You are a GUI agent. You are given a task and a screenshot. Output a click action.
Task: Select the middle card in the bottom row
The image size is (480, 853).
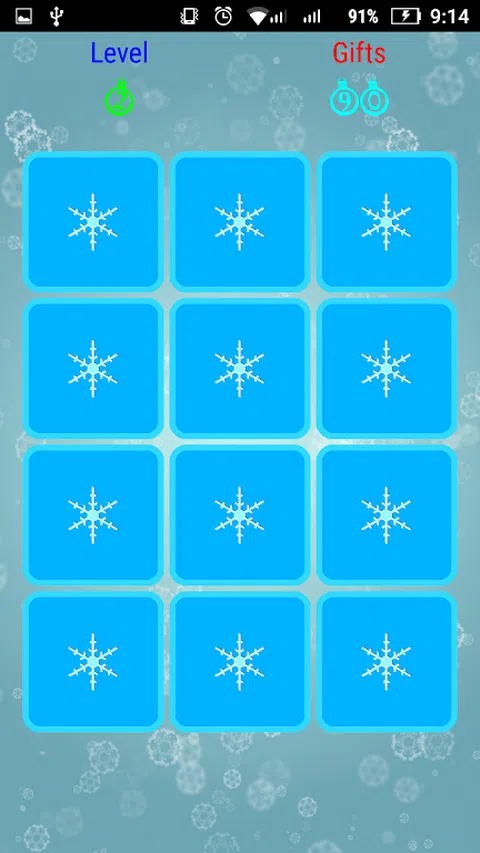(x=240, y=662)
